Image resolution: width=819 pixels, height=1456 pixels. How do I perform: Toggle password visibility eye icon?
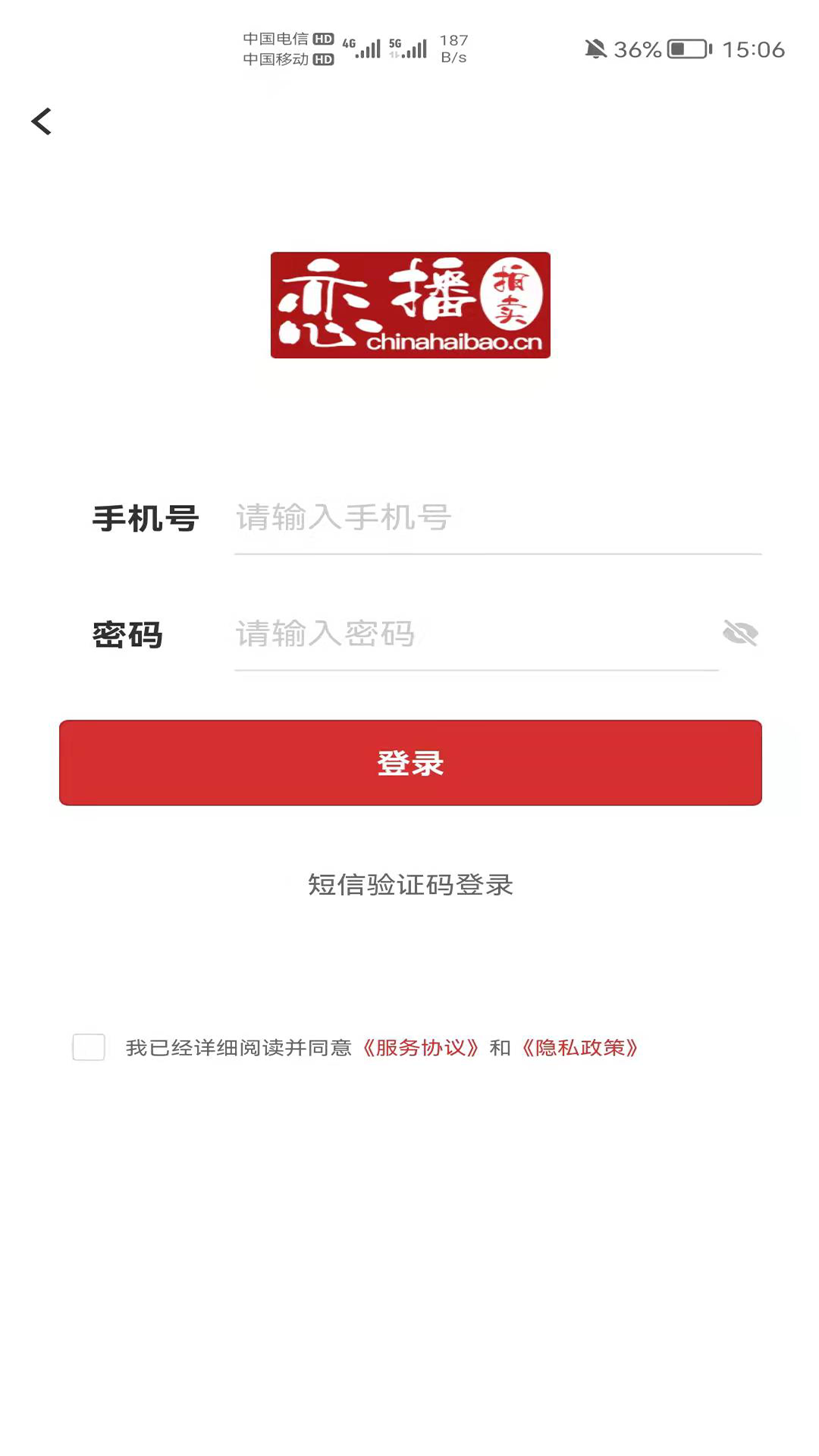pyautogui.click(x=740, y=633)
